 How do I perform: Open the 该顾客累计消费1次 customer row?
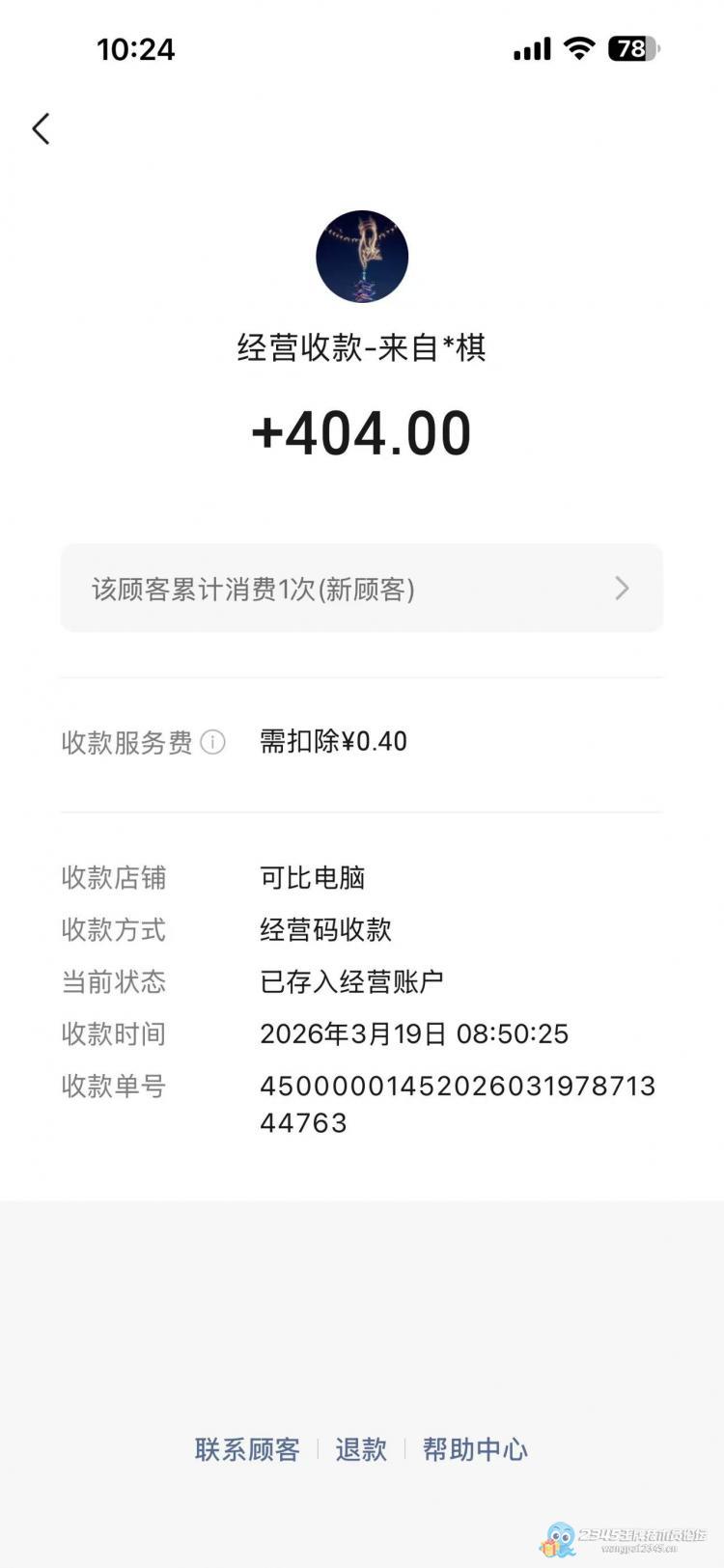(361, 589)
